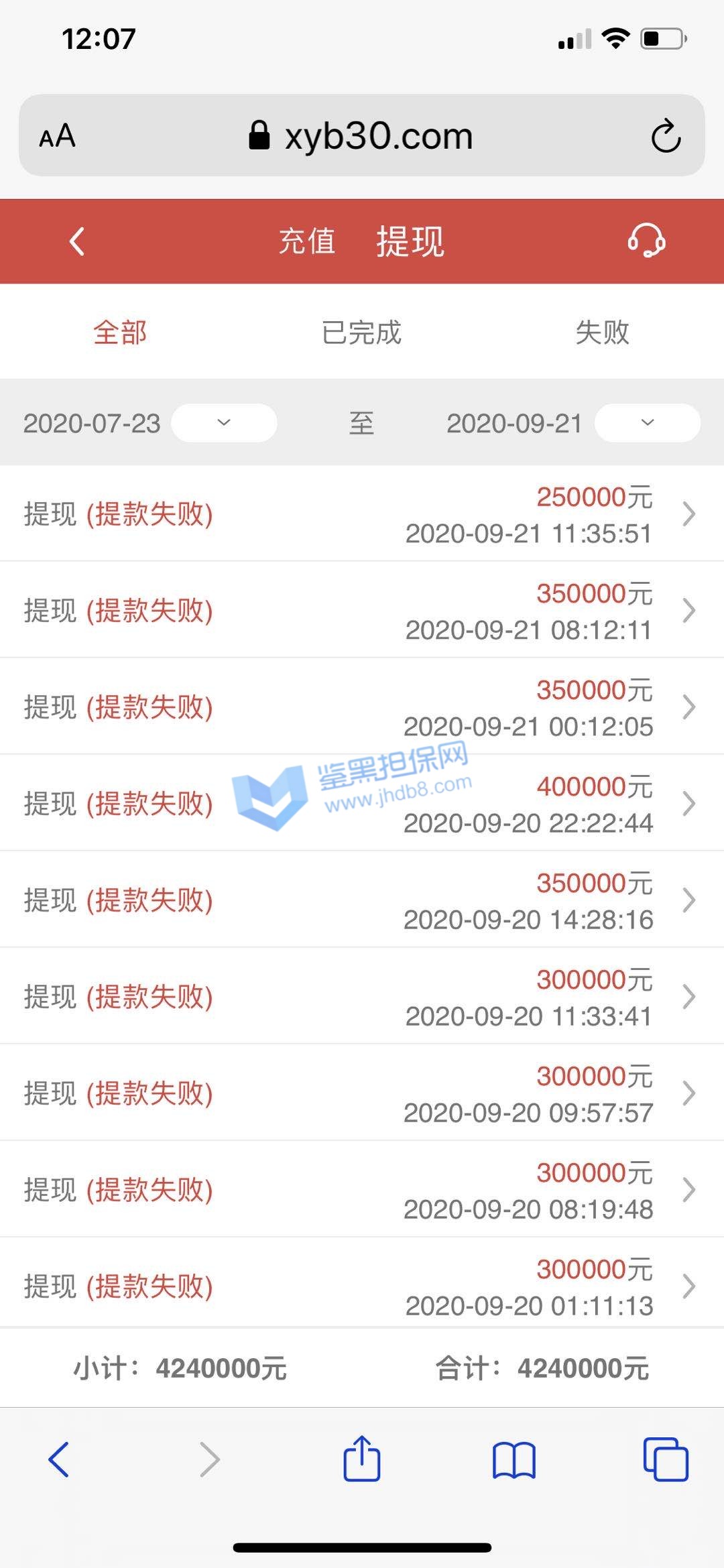Show only 失败 withdrawals
Screen dimensions: 724x1568
click(x=602, y=333)
